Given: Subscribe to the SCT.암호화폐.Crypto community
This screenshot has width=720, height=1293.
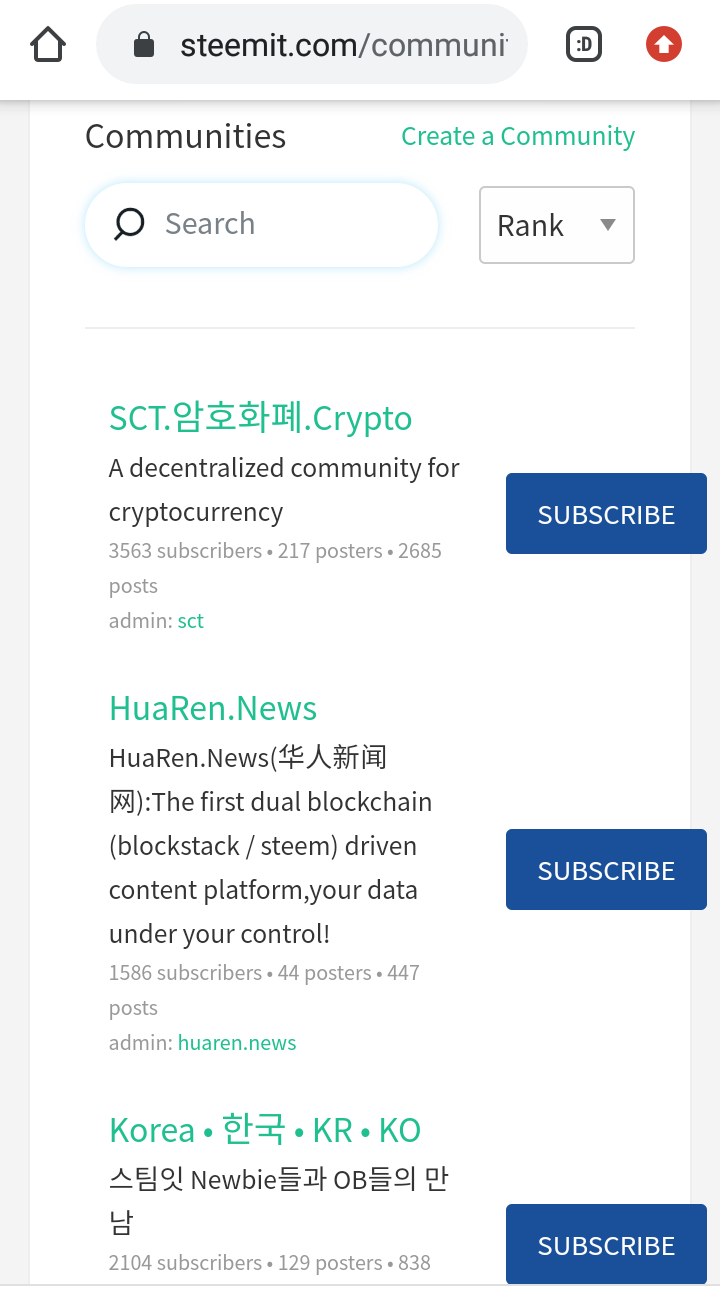Looking at the screenshot, I should tap(606, 514).
